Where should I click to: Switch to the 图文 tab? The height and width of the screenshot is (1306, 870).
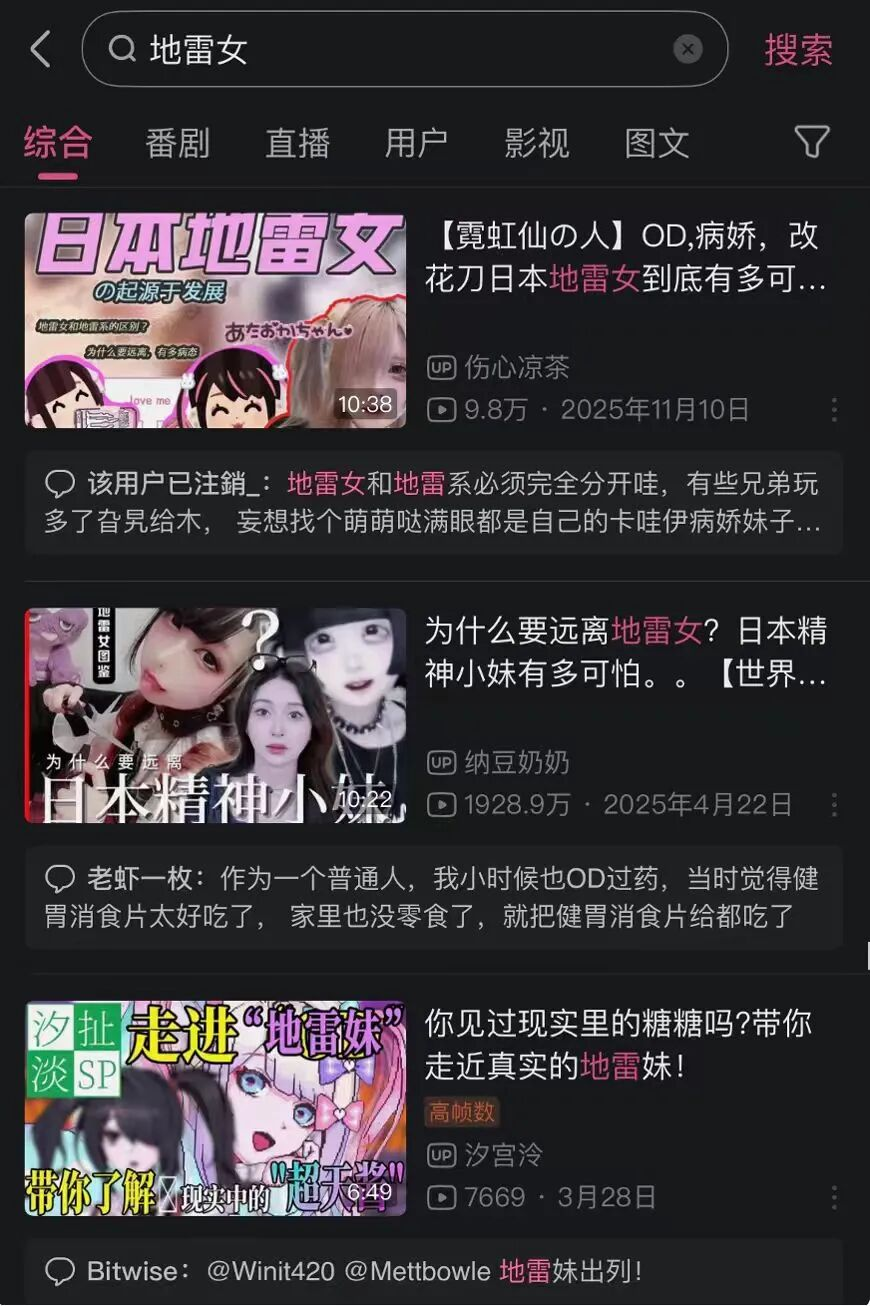(x=656, y=143)
